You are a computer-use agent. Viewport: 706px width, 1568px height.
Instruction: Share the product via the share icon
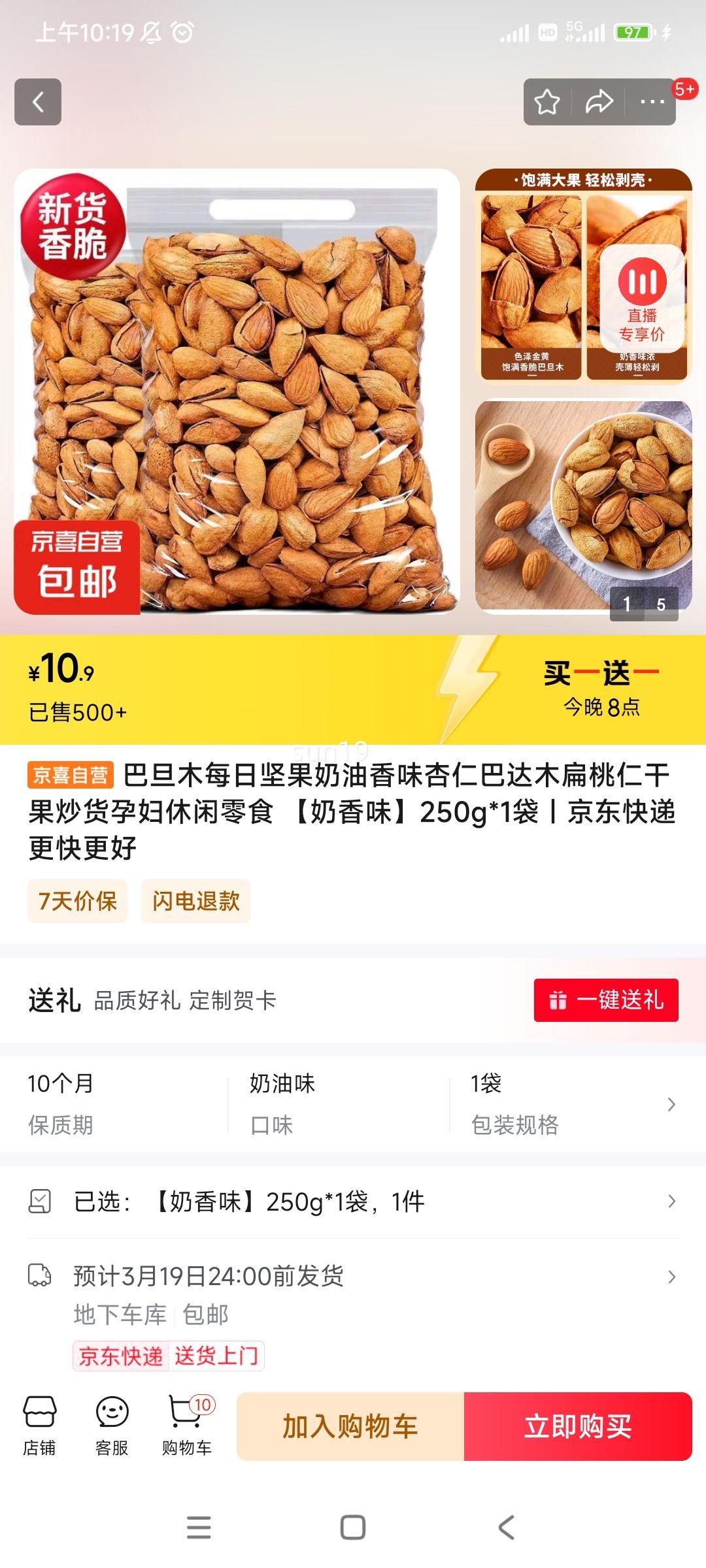[x=599, y=101]
